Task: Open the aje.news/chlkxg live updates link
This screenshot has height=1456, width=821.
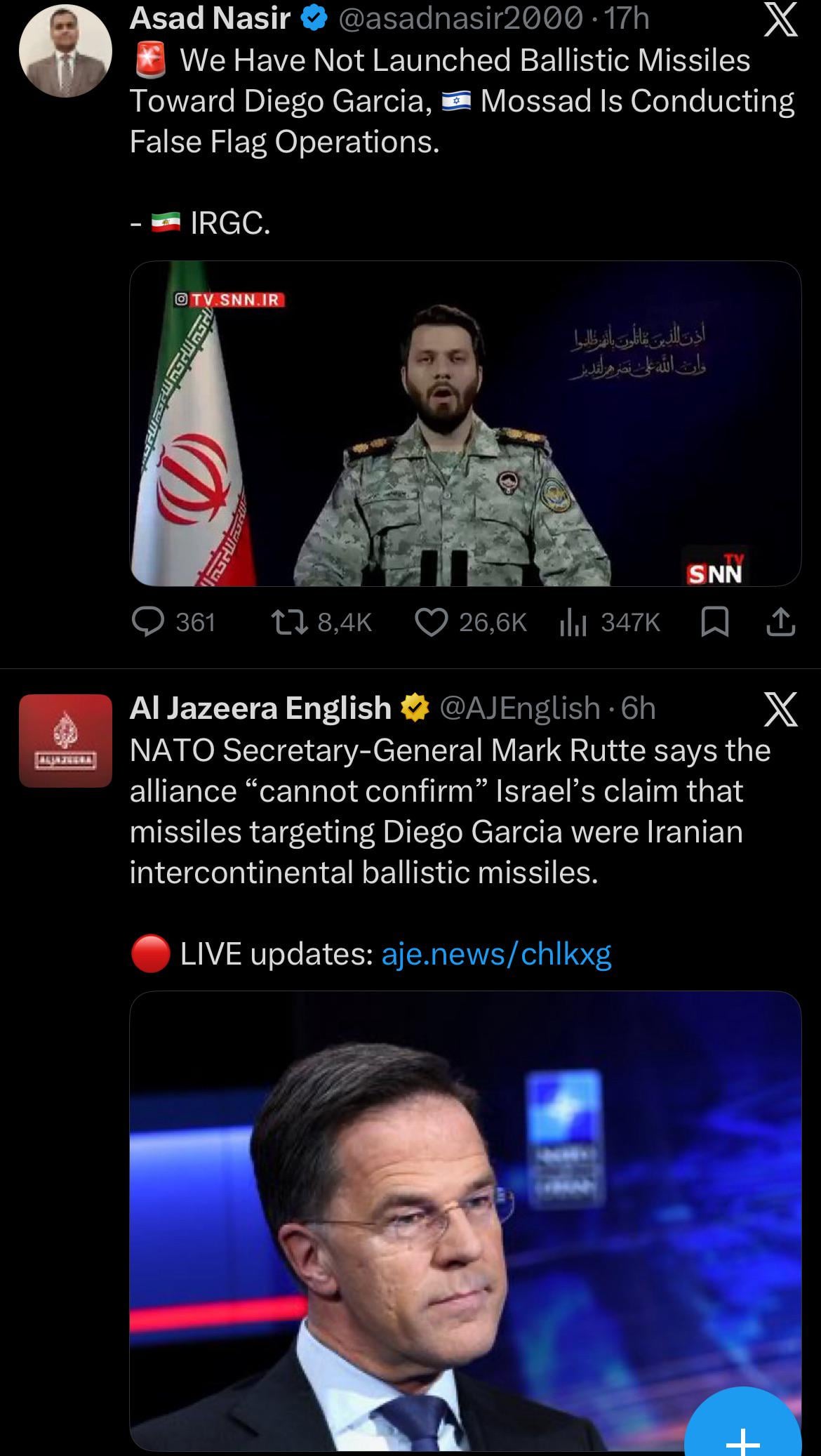Action: point(496,954)
